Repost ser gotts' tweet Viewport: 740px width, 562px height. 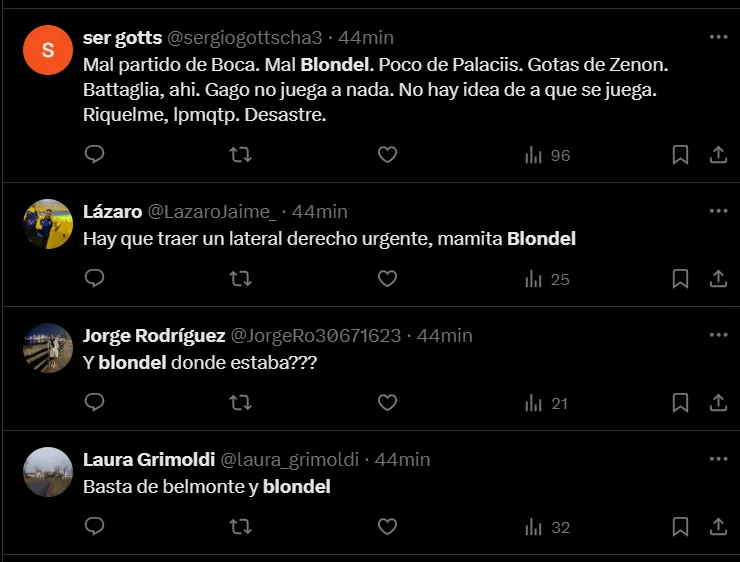coord(241,155)
